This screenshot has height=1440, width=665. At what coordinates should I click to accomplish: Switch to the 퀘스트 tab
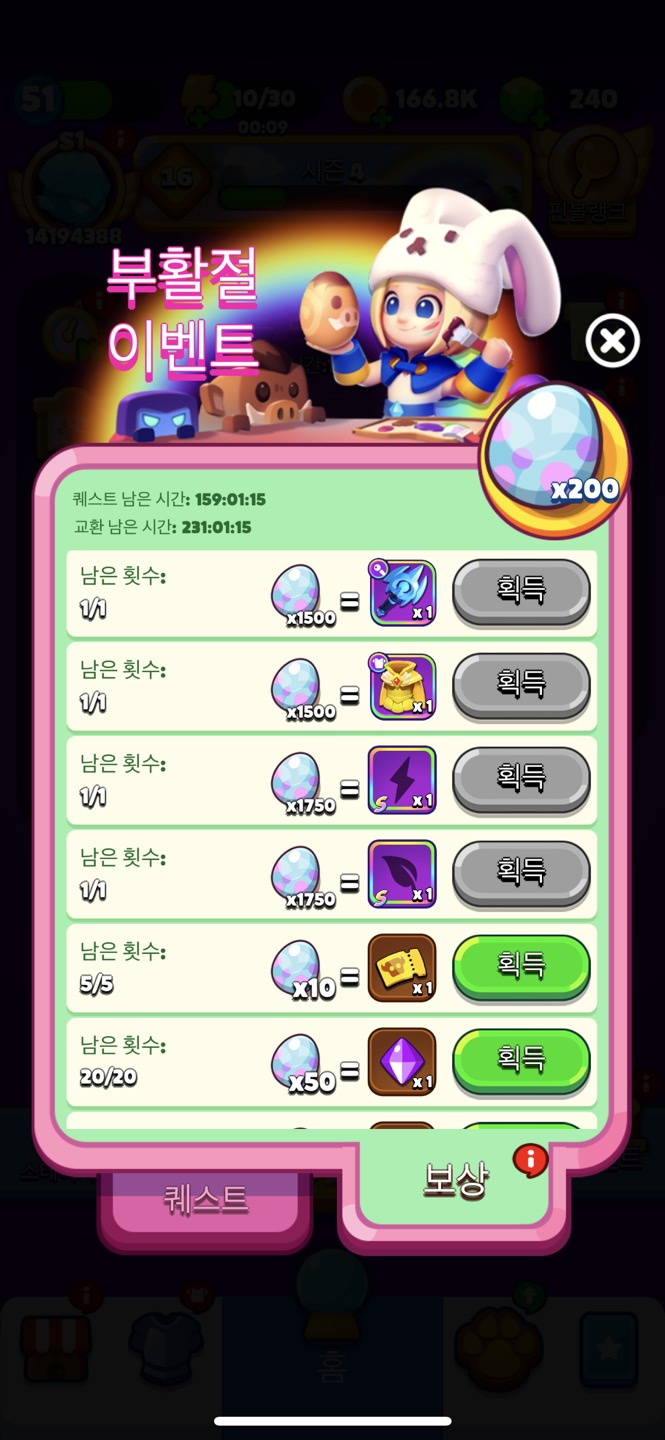coord(205,1198)
